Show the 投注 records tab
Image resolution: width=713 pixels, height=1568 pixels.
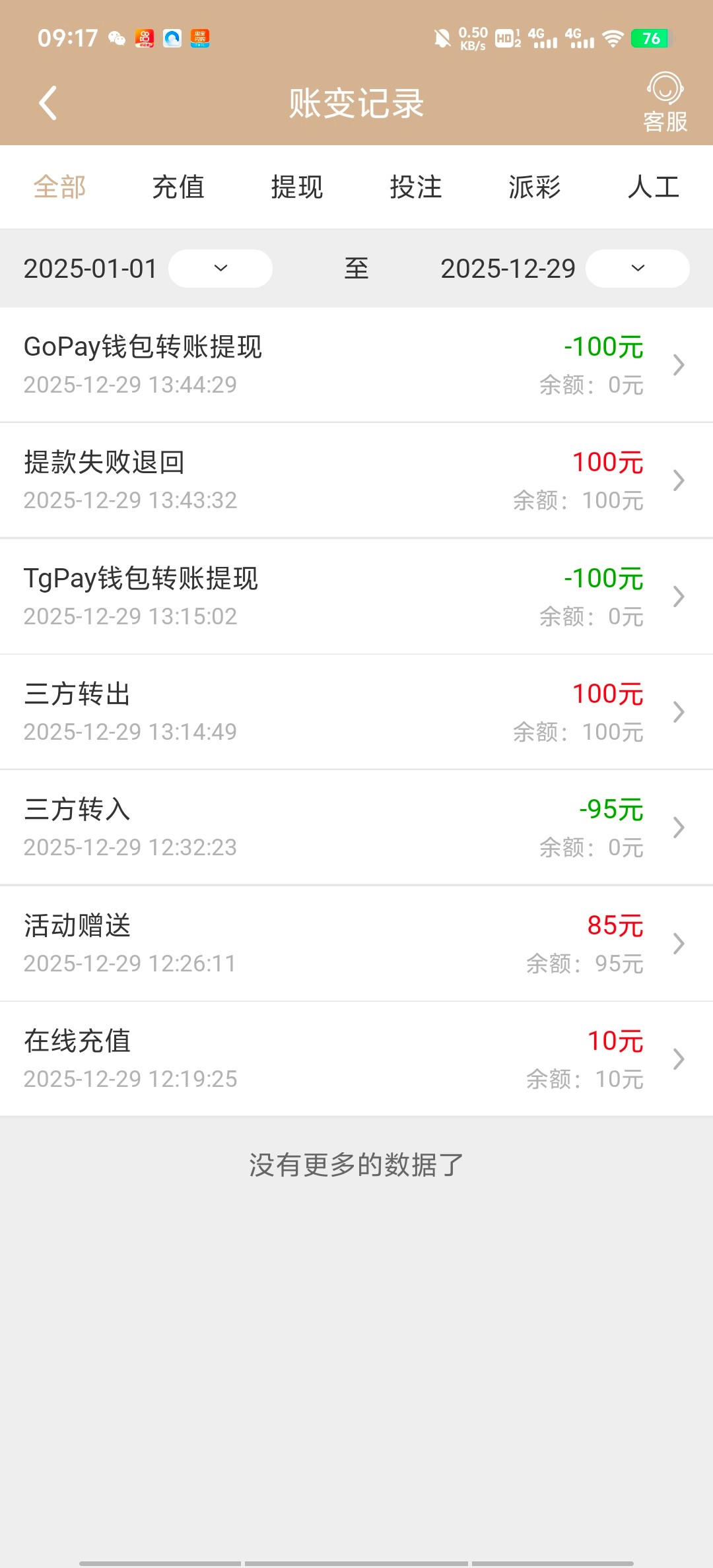pos(416,187)
